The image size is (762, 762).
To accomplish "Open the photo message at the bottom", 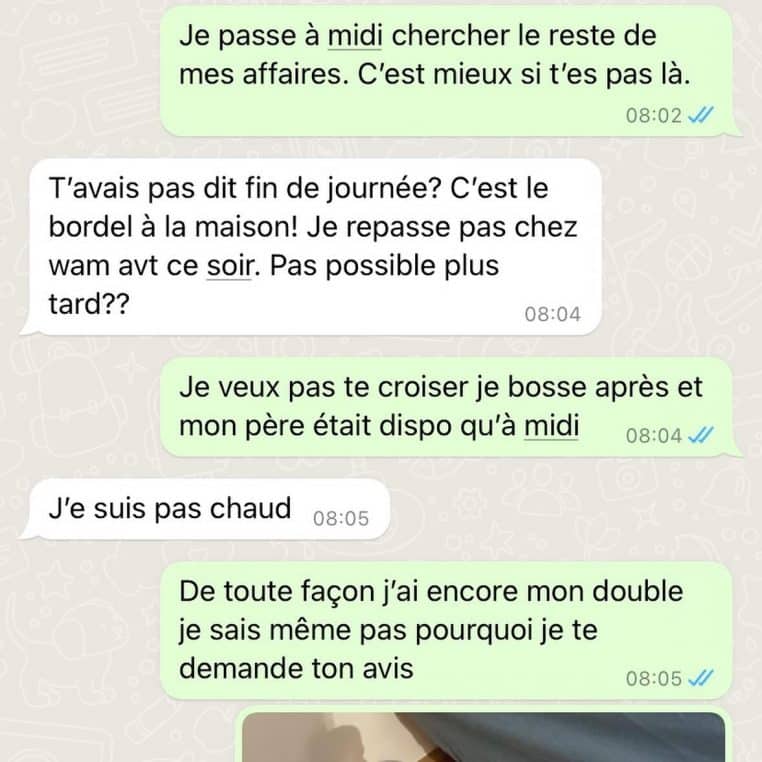I will tap(483, 738).
